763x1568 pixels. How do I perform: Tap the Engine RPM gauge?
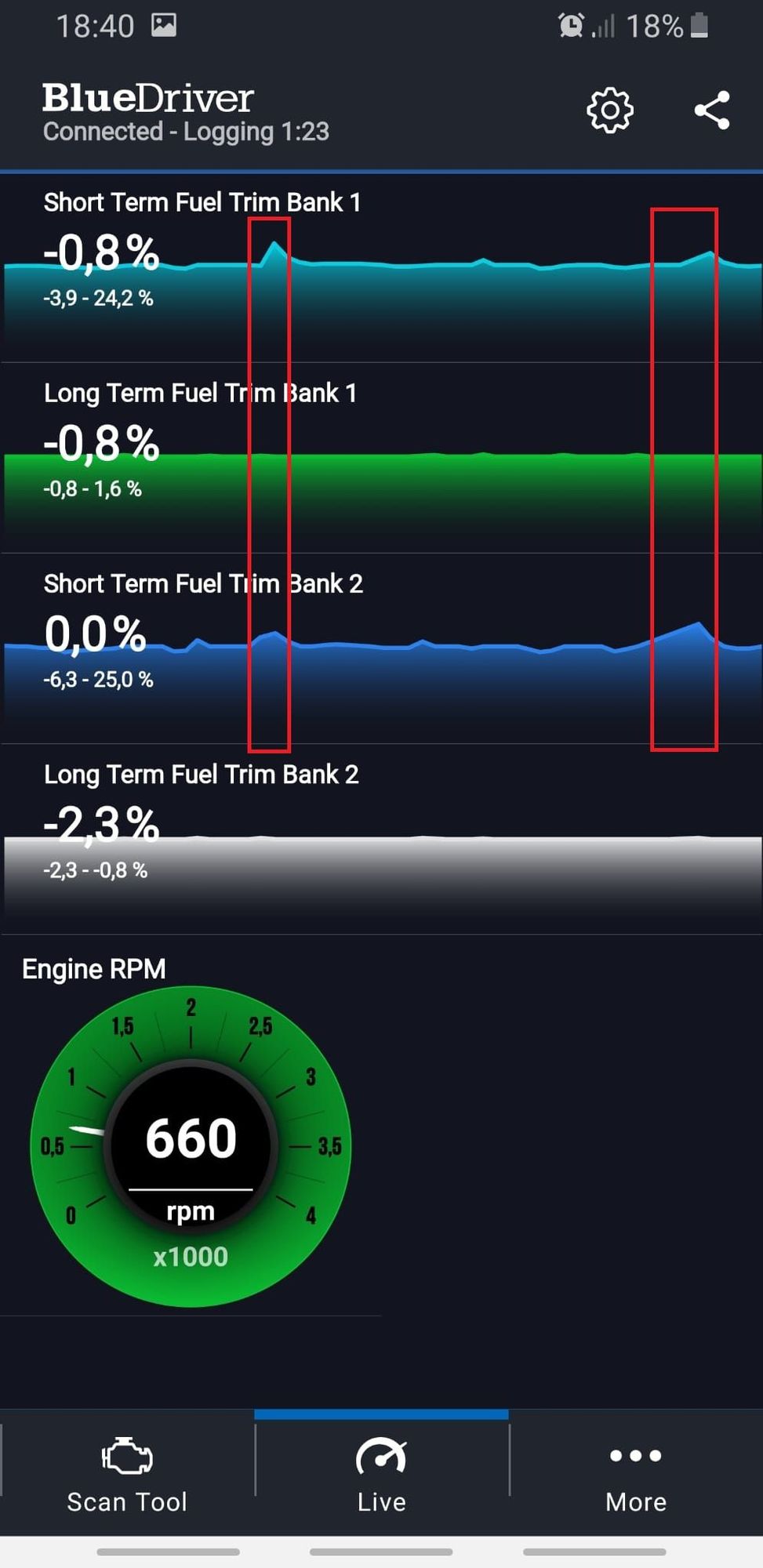191,1146
